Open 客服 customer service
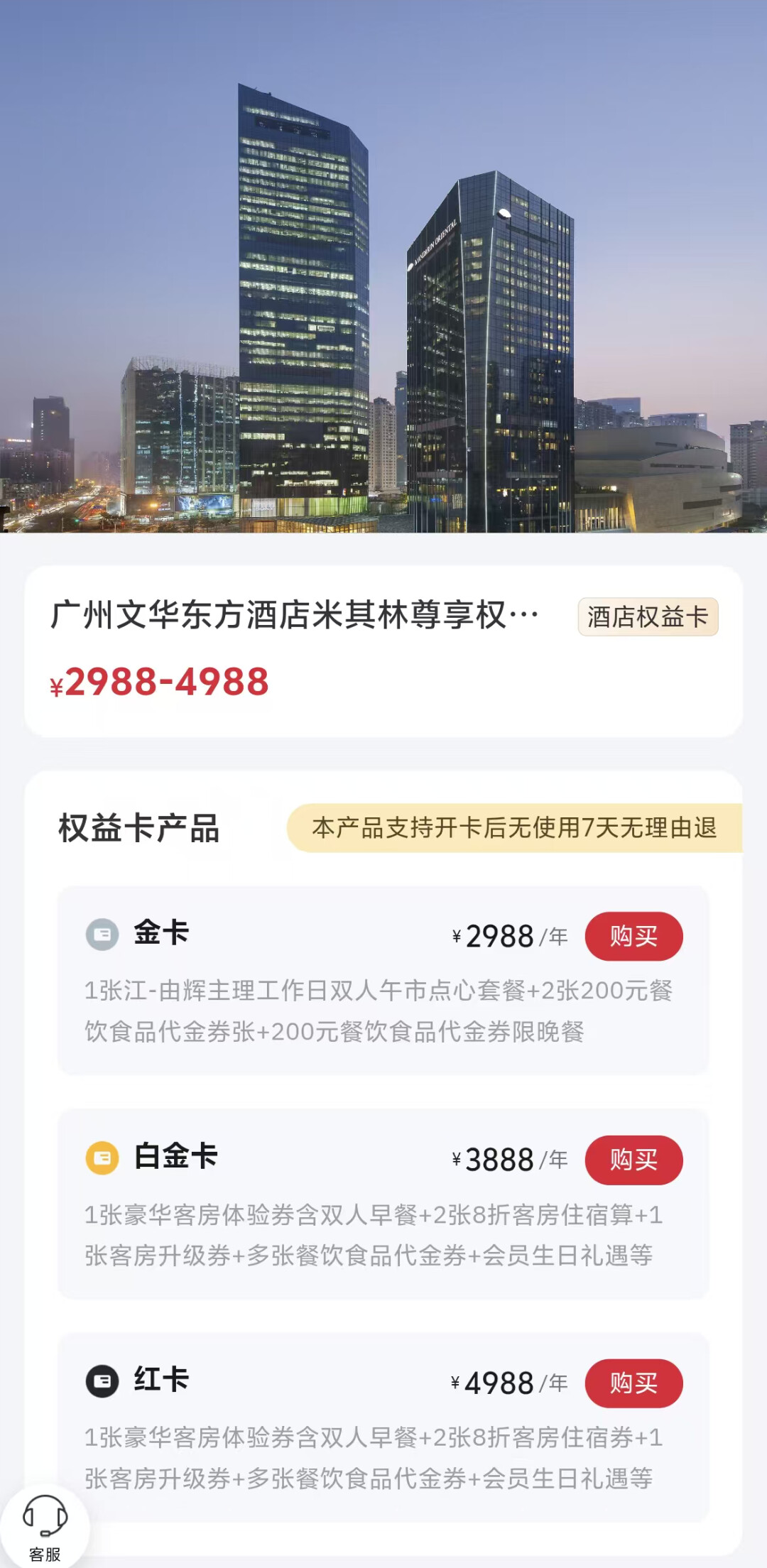767x1568 pixels. coord(45,1527)
